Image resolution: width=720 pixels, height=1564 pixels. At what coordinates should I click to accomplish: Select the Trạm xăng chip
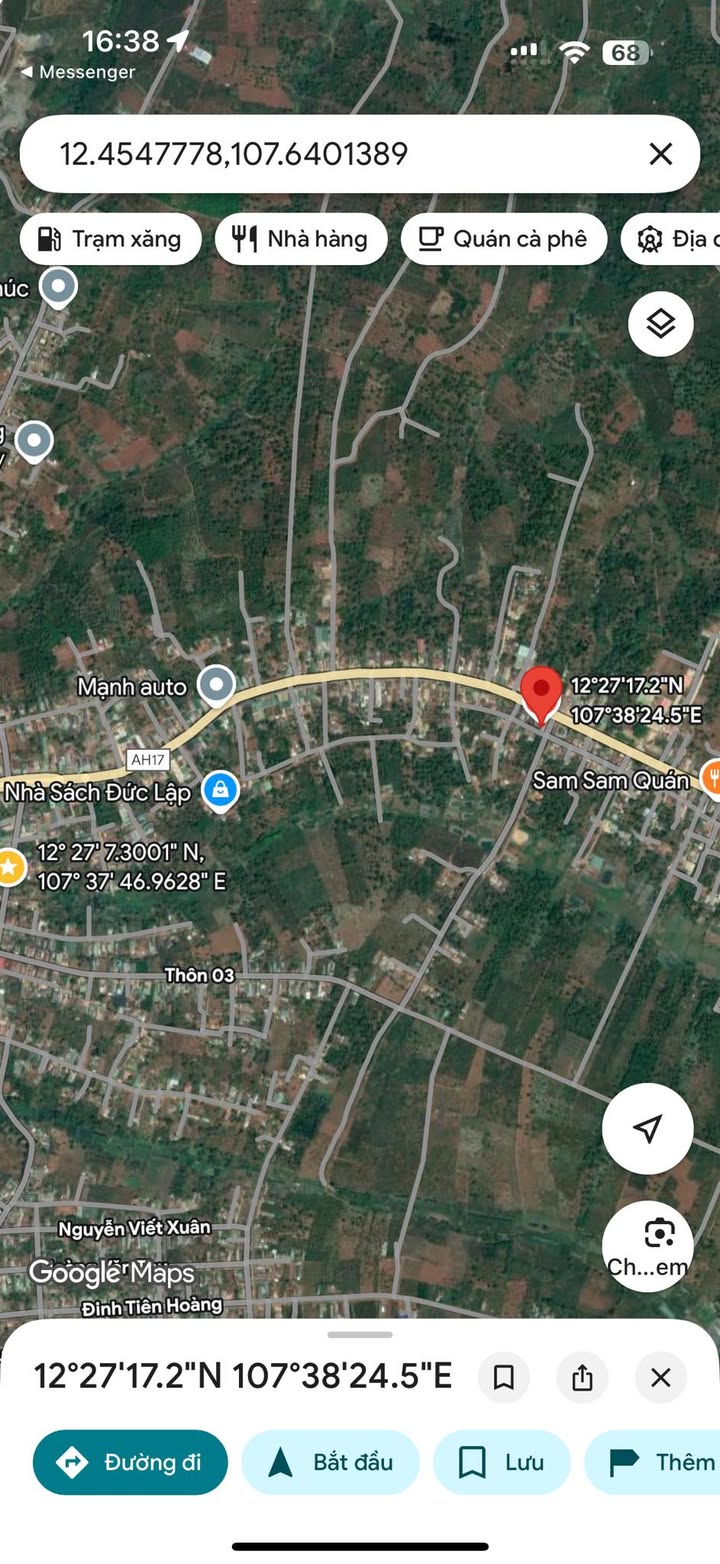tap(110, 239)
